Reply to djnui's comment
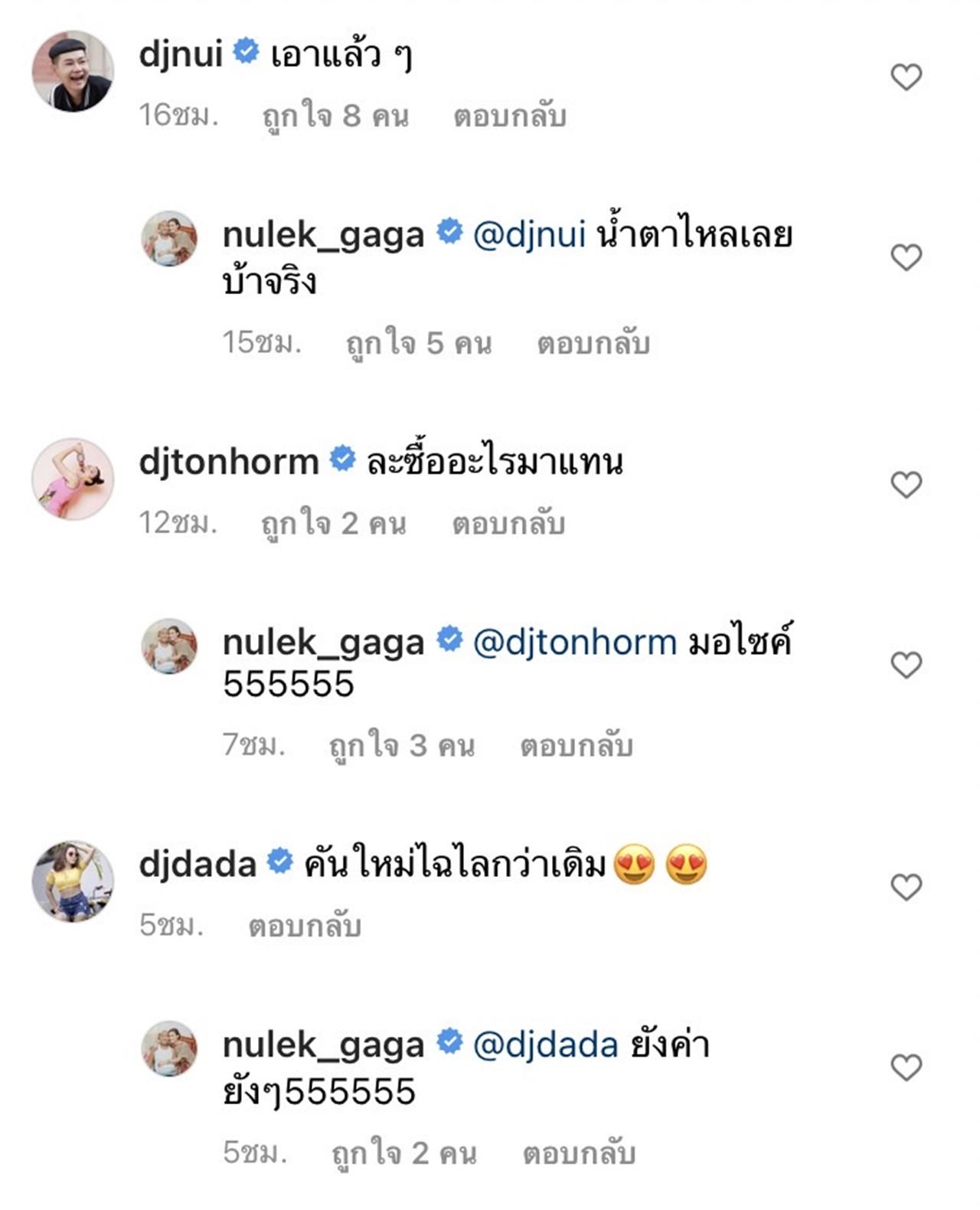 pos(509,116)
